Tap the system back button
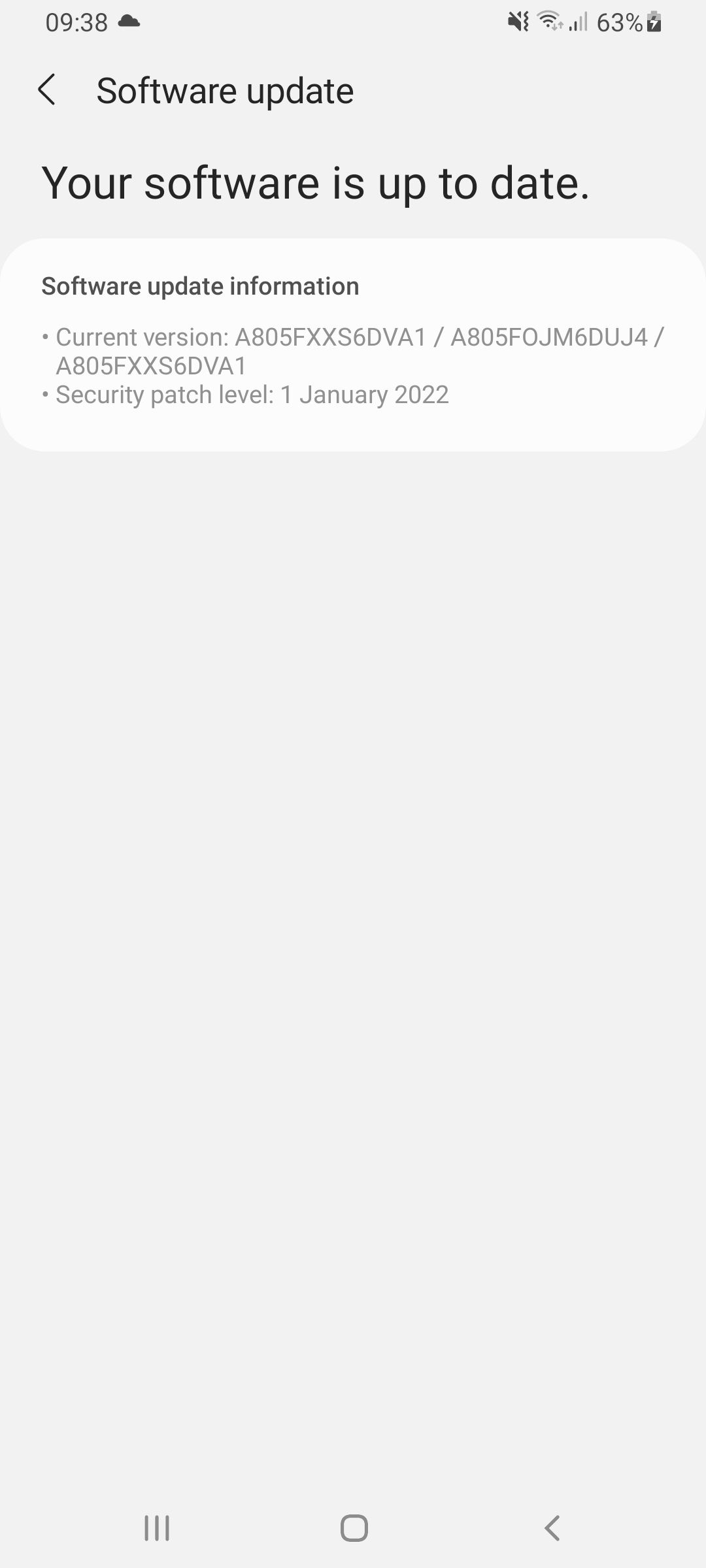Image resolution: width=706 pixels, height=1568 pixels. pos(552,1528)
